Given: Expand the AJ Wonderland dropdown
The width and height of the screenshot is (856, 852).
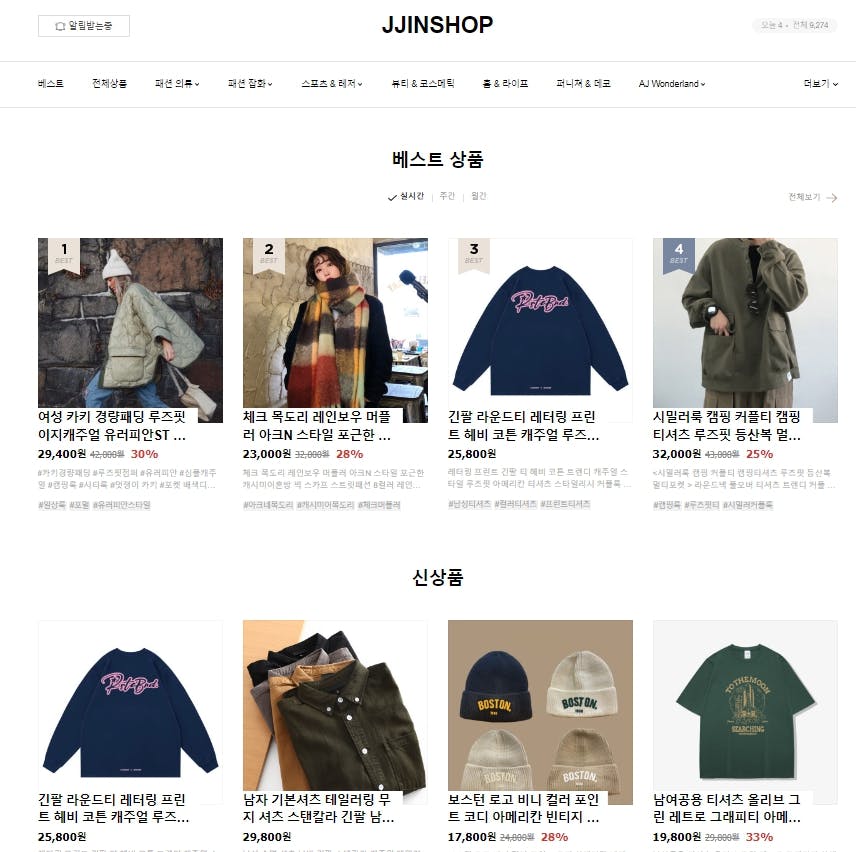Looking at the screenshot, I should point(672,84).
